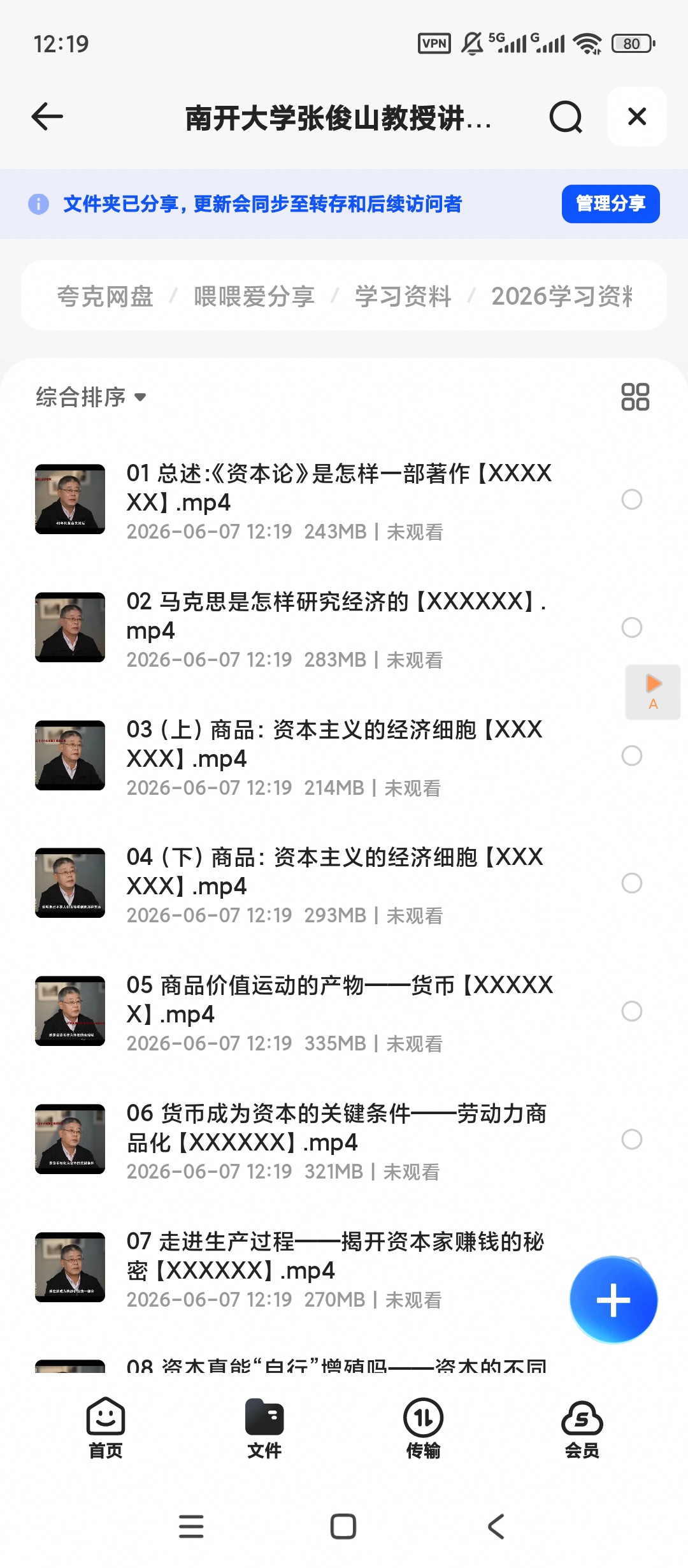
Task: Tap the blue plus floating button
Action: point(613,1300)
